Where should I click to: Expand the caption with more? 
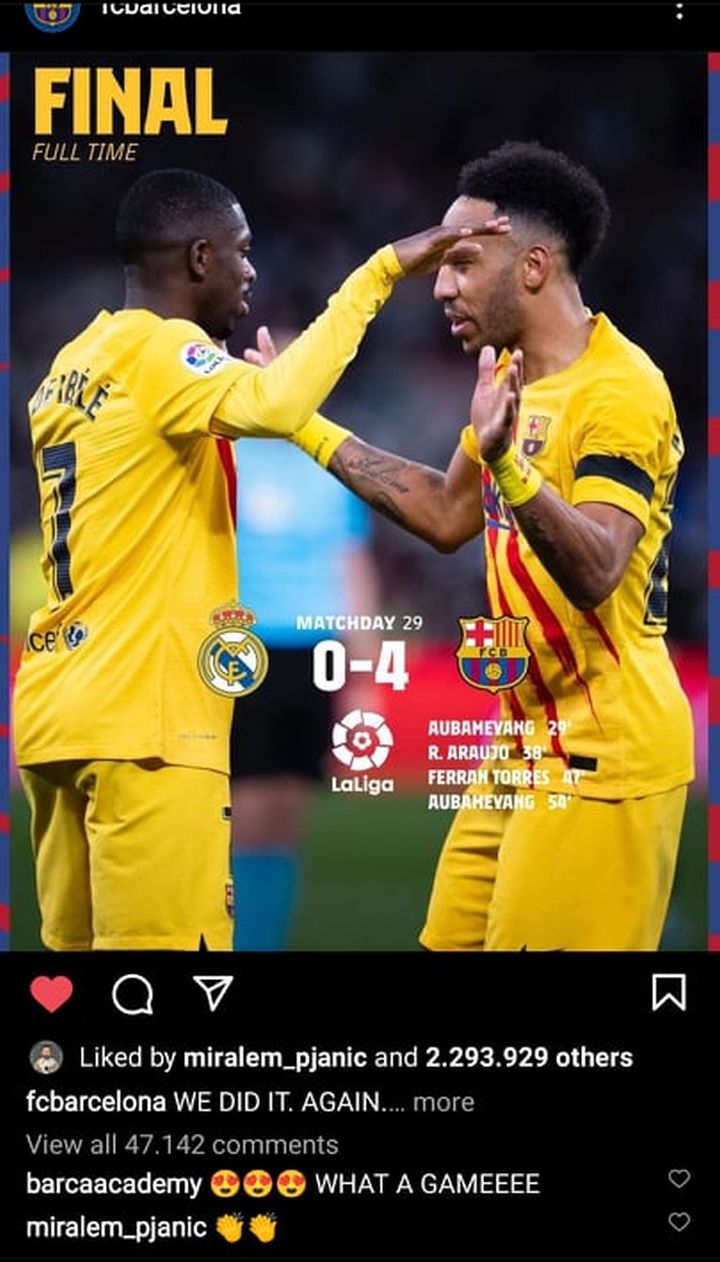pyautogui.click(x=443, y=1102)
